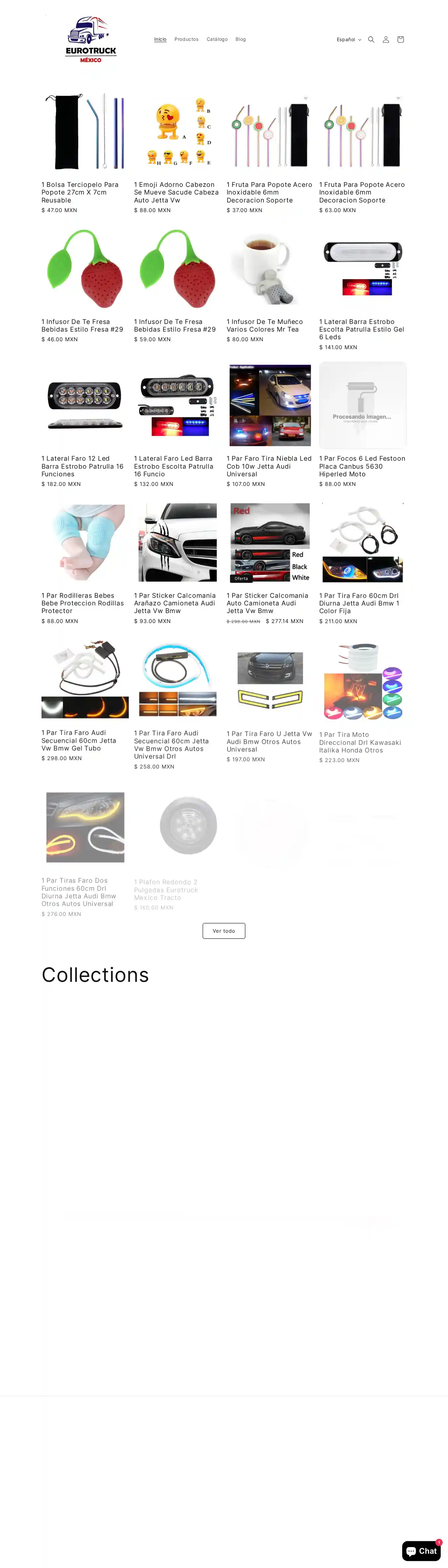The width and height of the screenshot is (448, 1568).
Task: Open Infusor De Te Muñeco Mr Tea
Action: (264, 326)
